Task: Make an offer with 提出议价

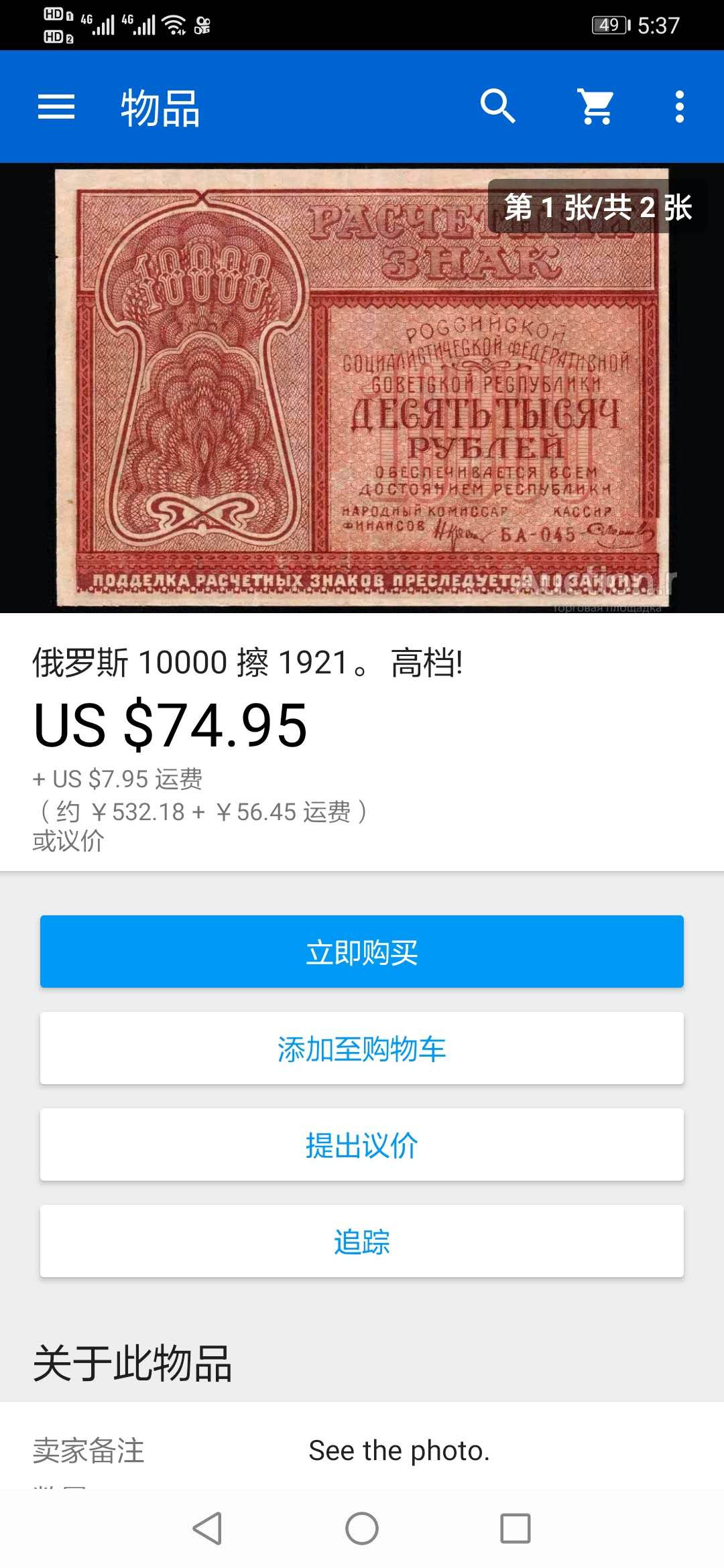Action: [362, 1145]
